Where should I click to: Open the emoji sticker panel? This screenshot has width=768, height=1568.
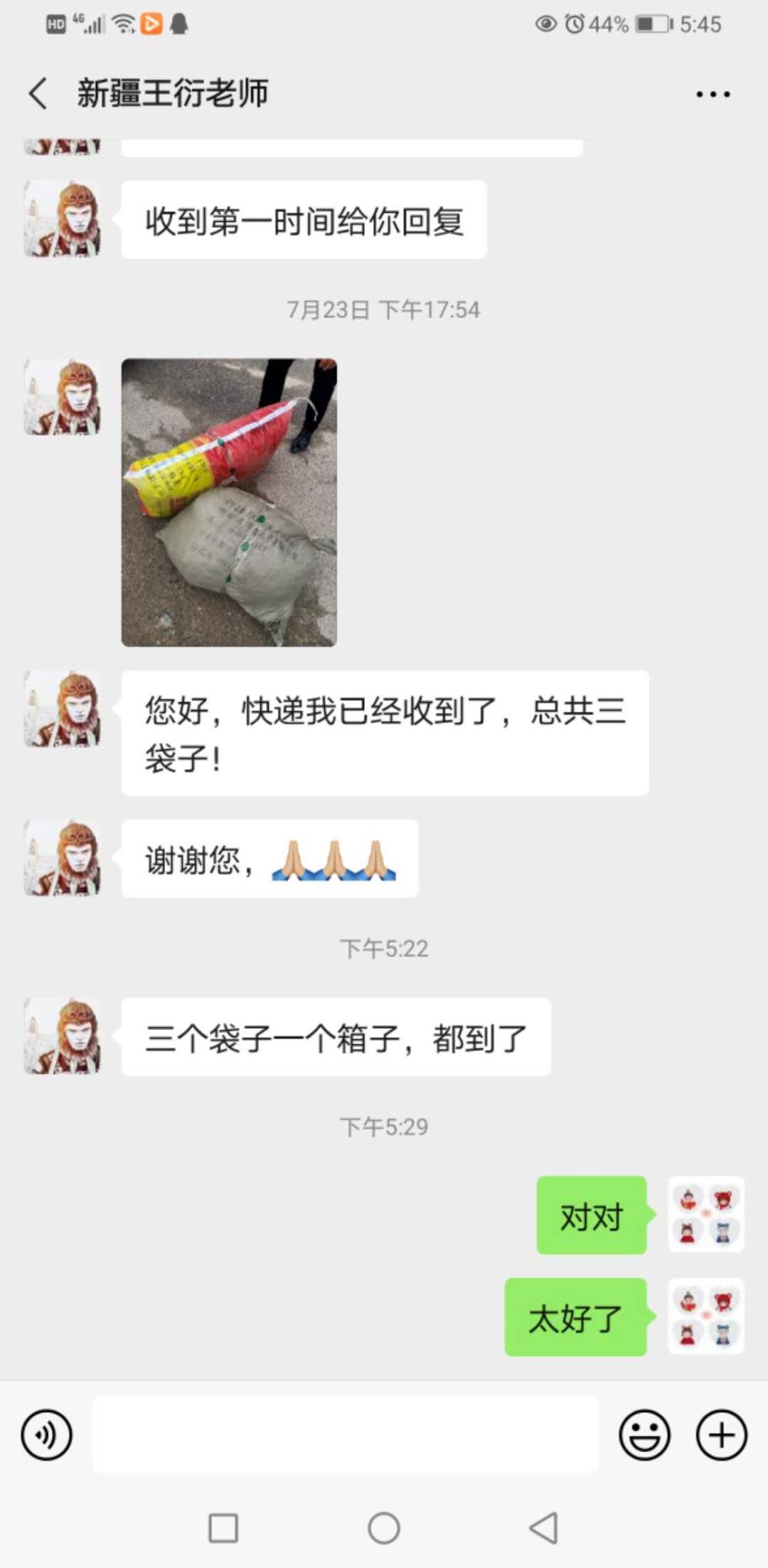pyautogui.click(x=644, y=1434)
